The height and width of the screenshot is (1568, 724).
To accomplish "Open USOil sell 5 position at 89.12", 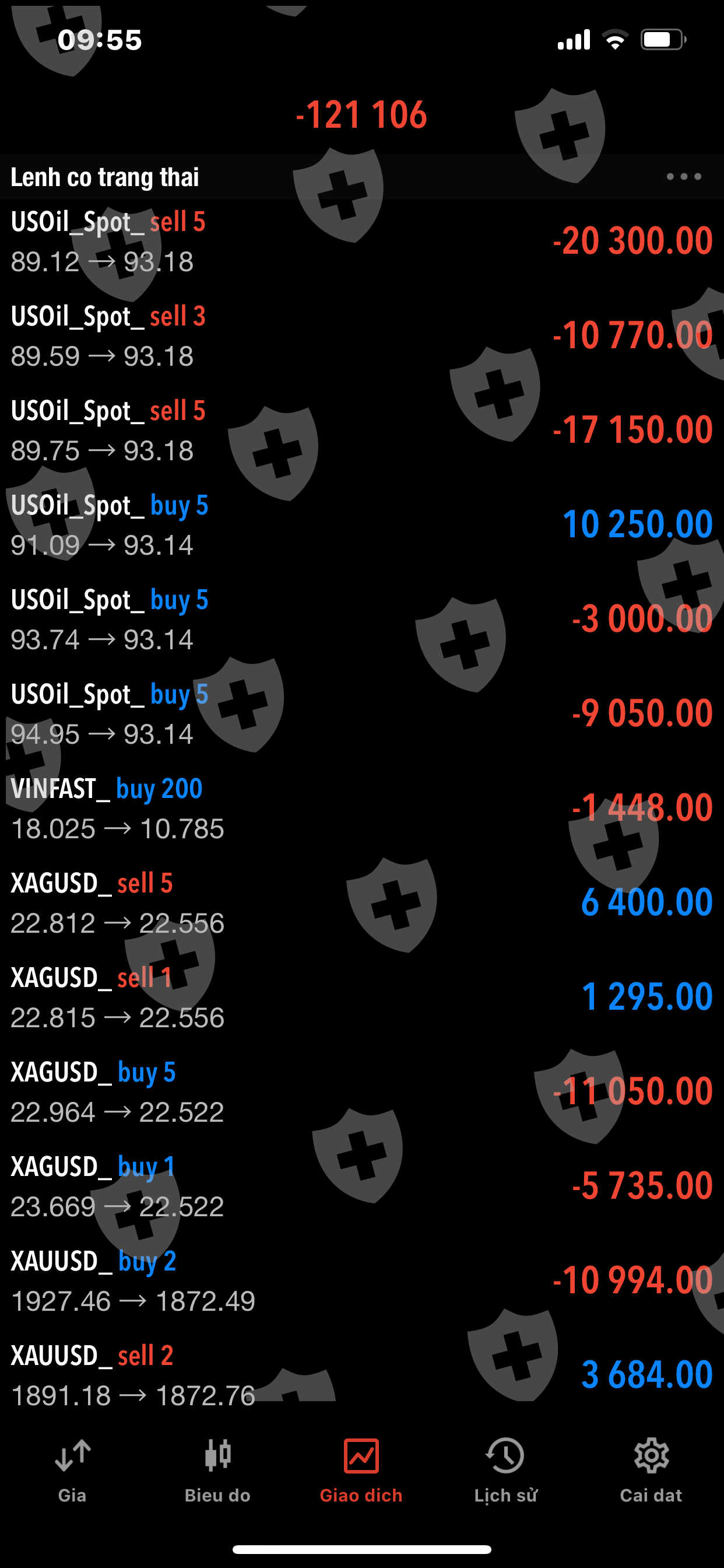I will point(362,242).
